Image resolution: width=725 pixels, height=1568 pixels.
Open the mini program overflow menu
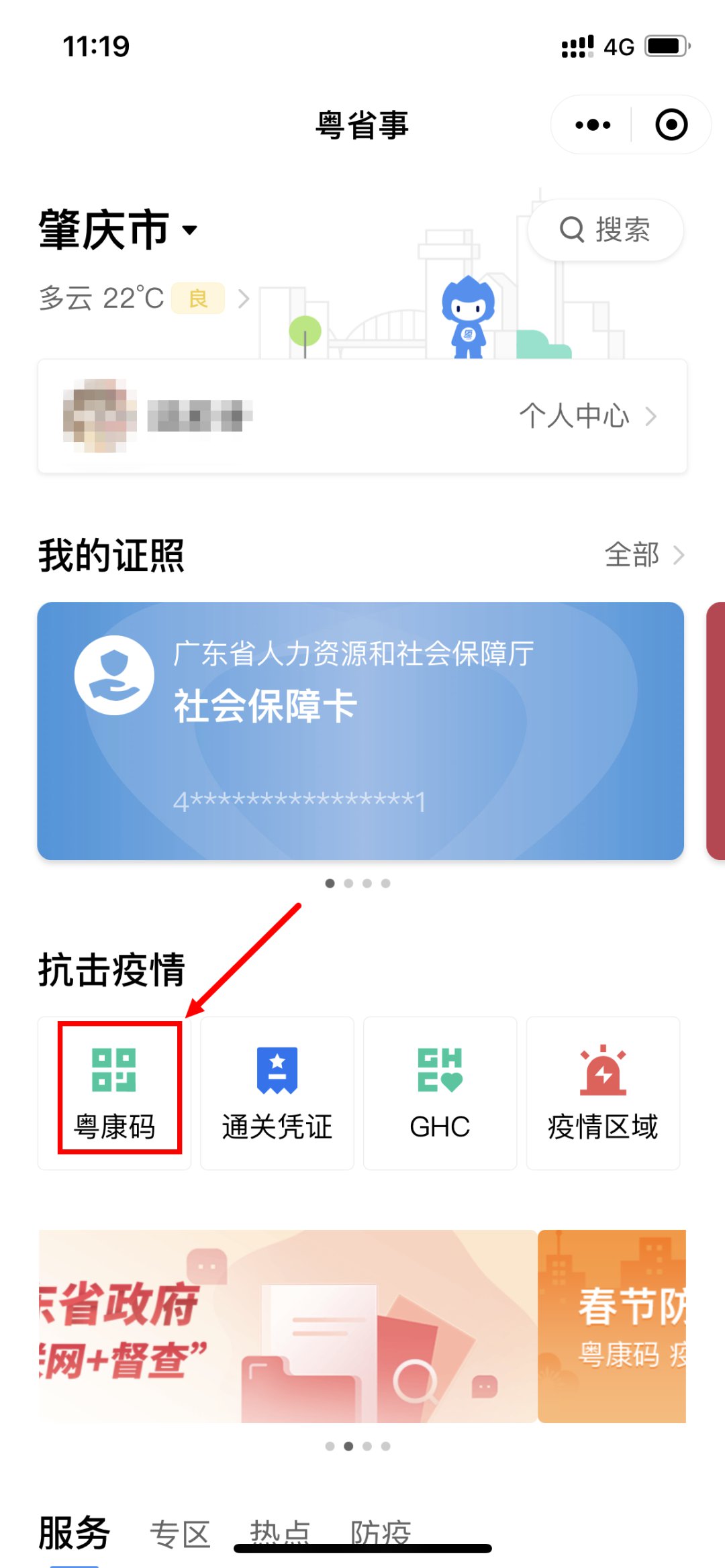593,125
